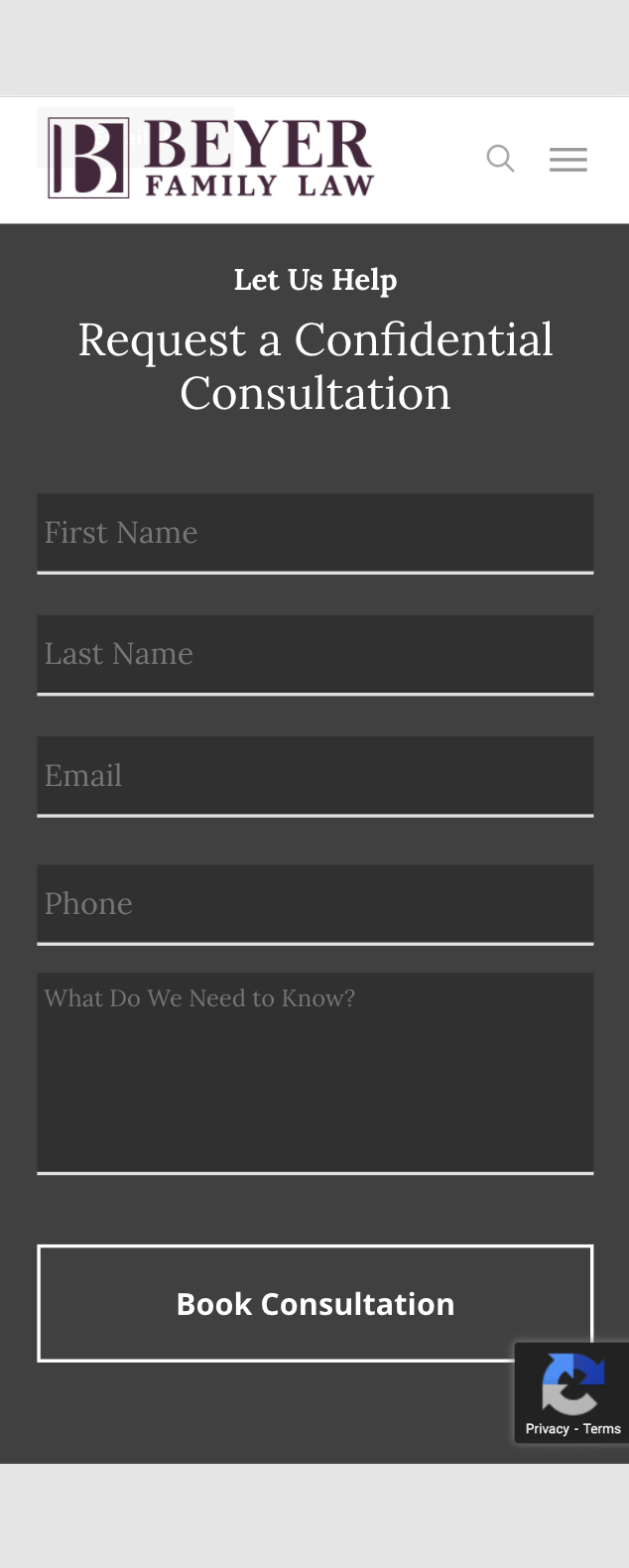Select the Phone input field
This screenshot has height=1568, width=629.
[x=314, y=903]
